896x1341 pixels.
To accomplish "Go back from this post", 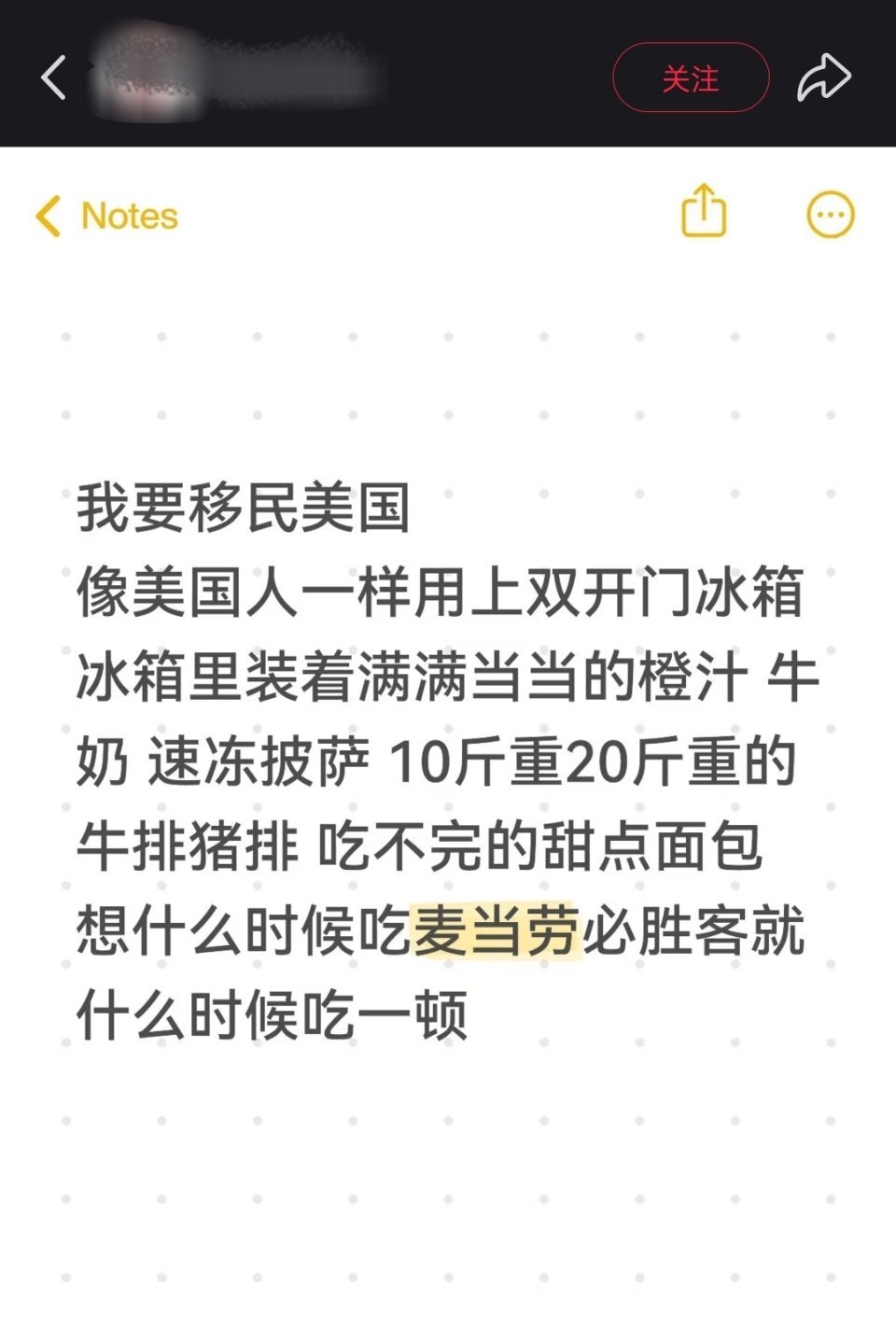I will click(x=53, y=77).
